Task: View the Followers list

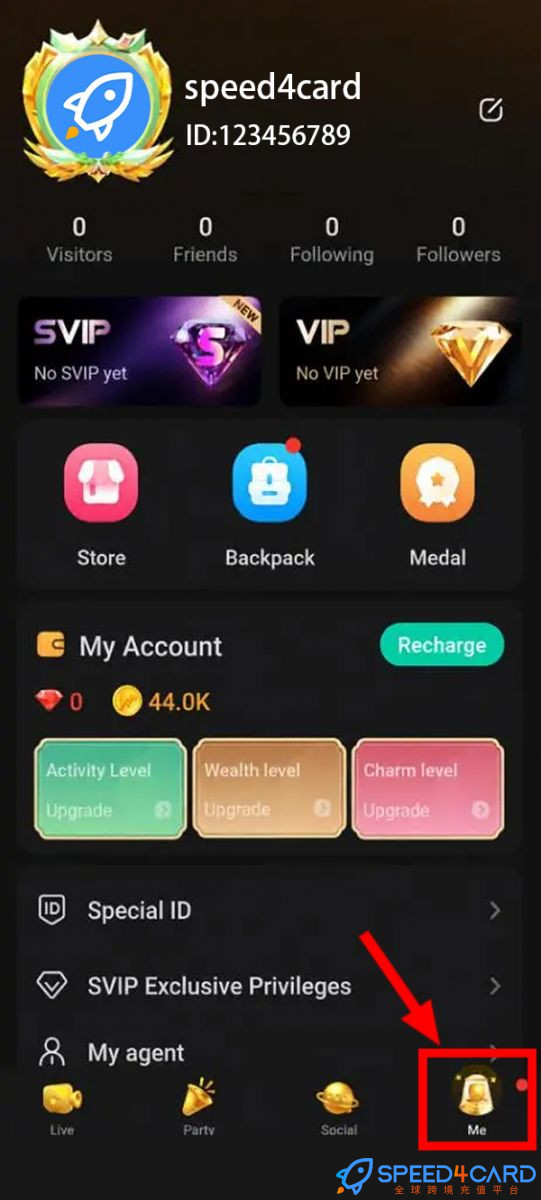Action: tap(458, 241)
